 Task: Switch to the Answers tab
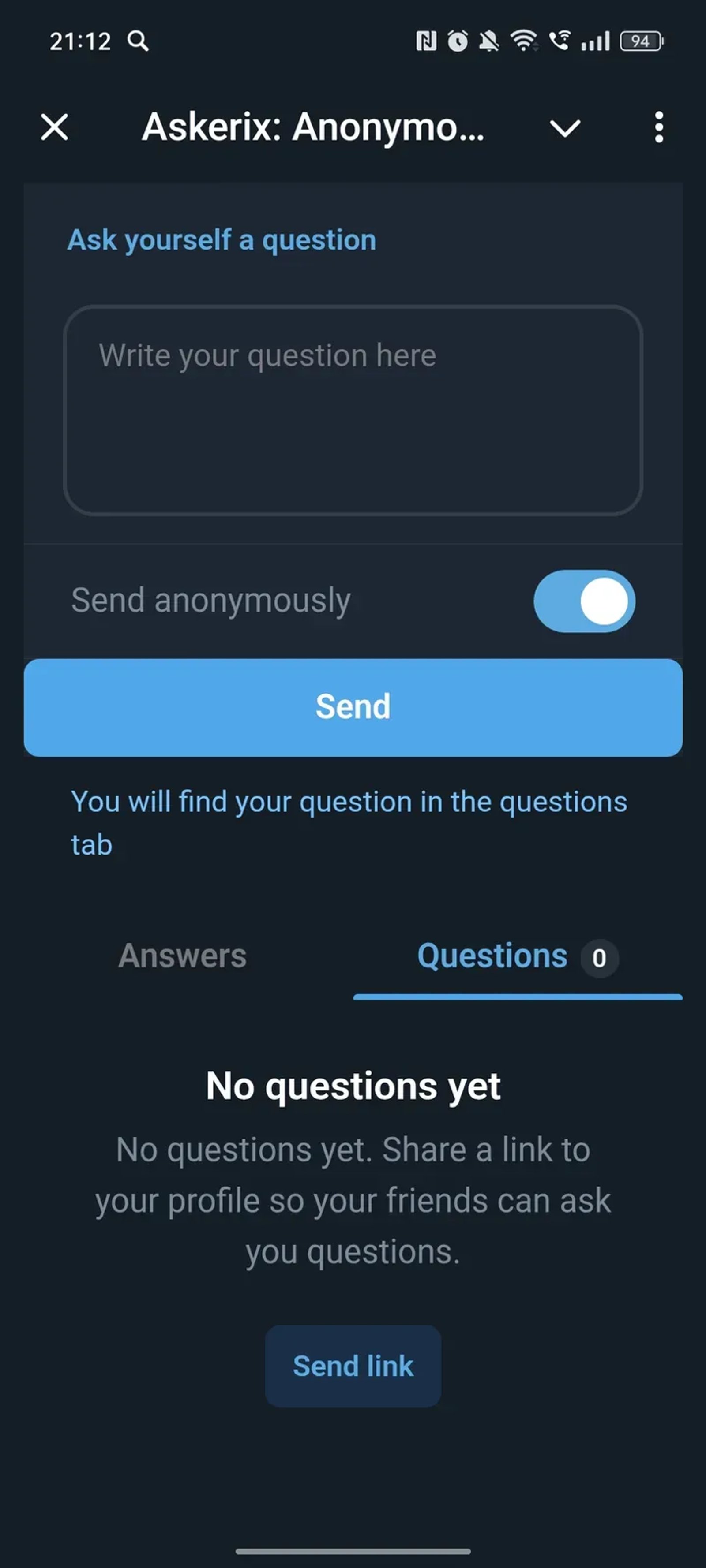pyautogui.click(x=182, y=956)
